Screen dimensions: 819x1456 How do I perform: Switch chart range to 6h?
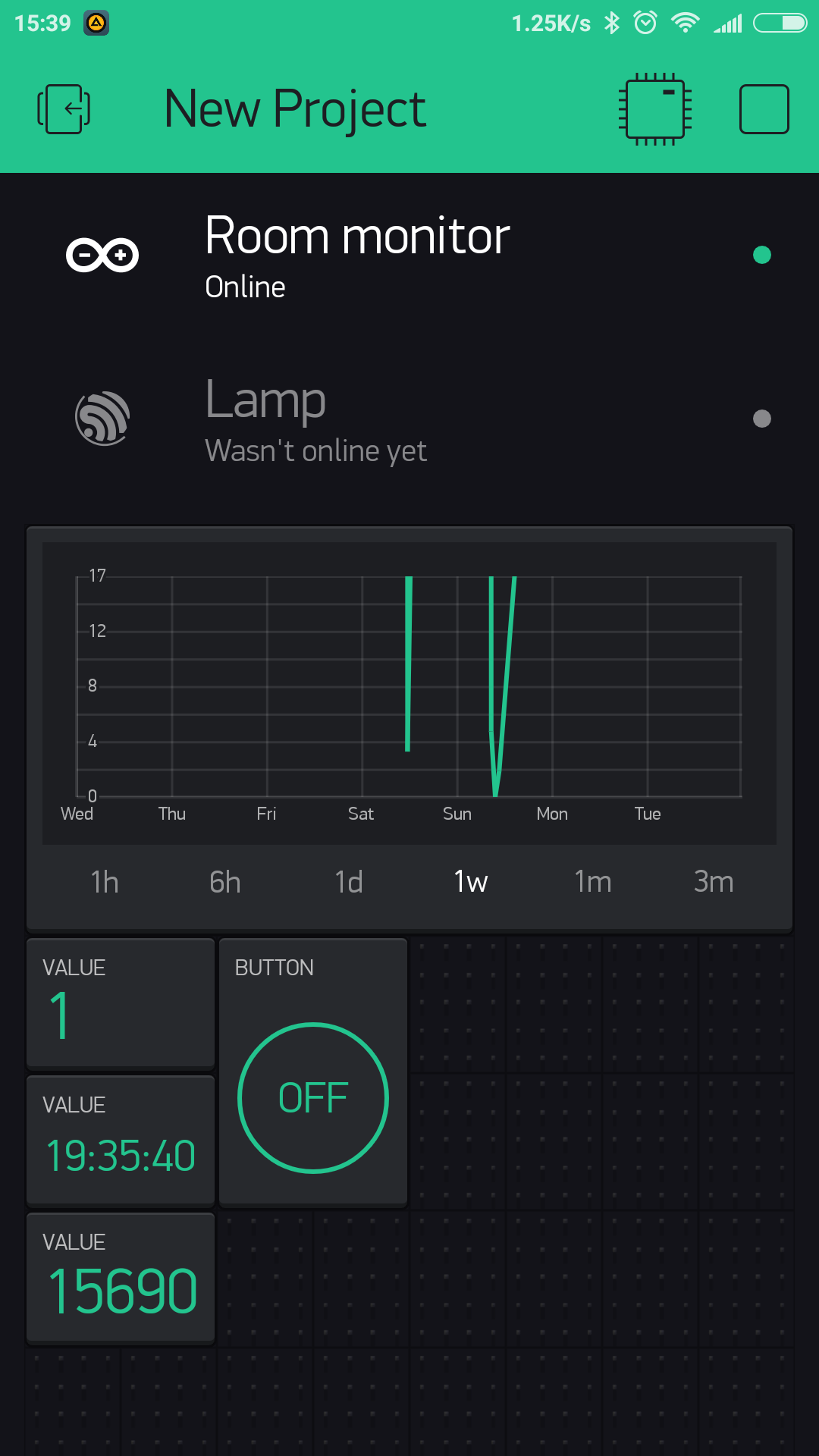coord(225,882)
